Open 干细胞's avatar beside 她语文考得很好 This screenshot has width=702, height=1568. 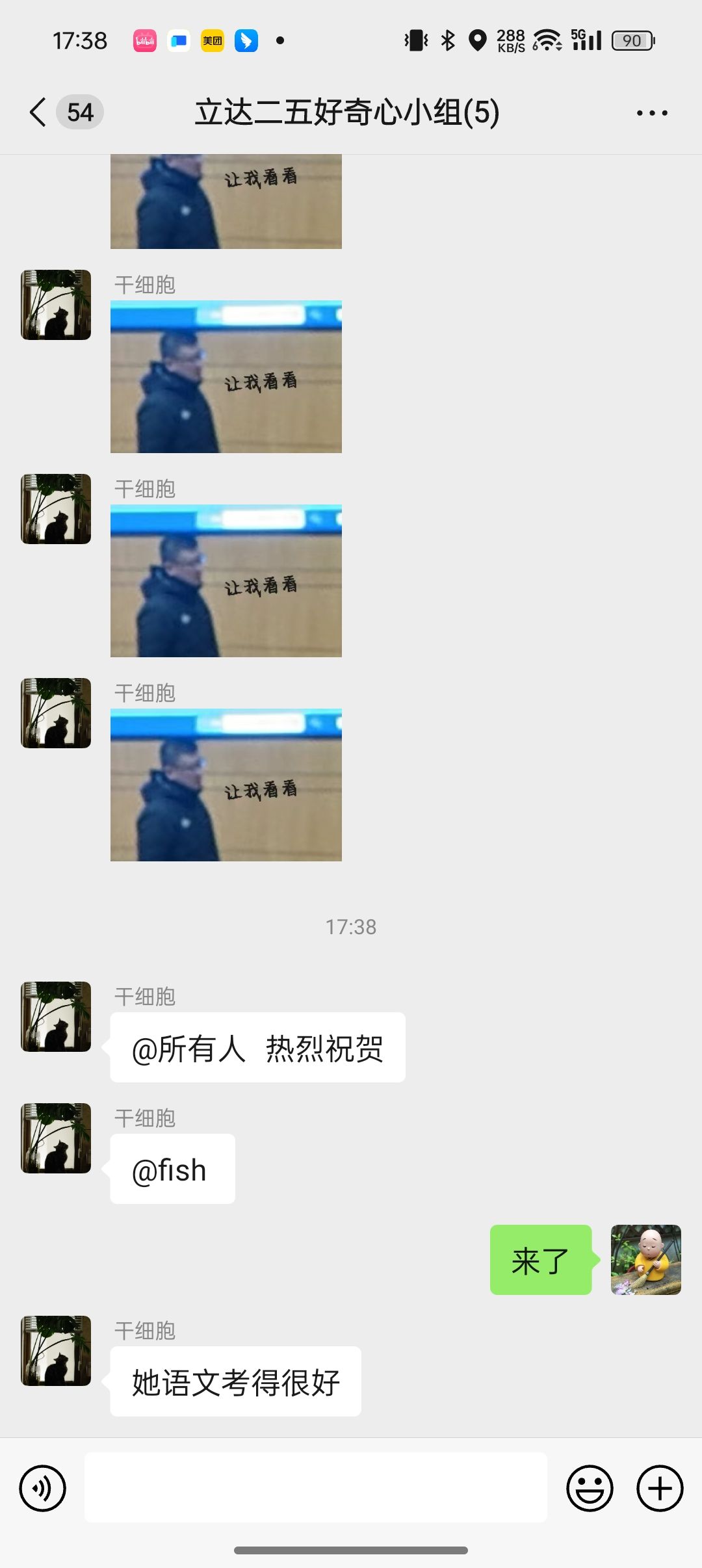point(56,1351)
